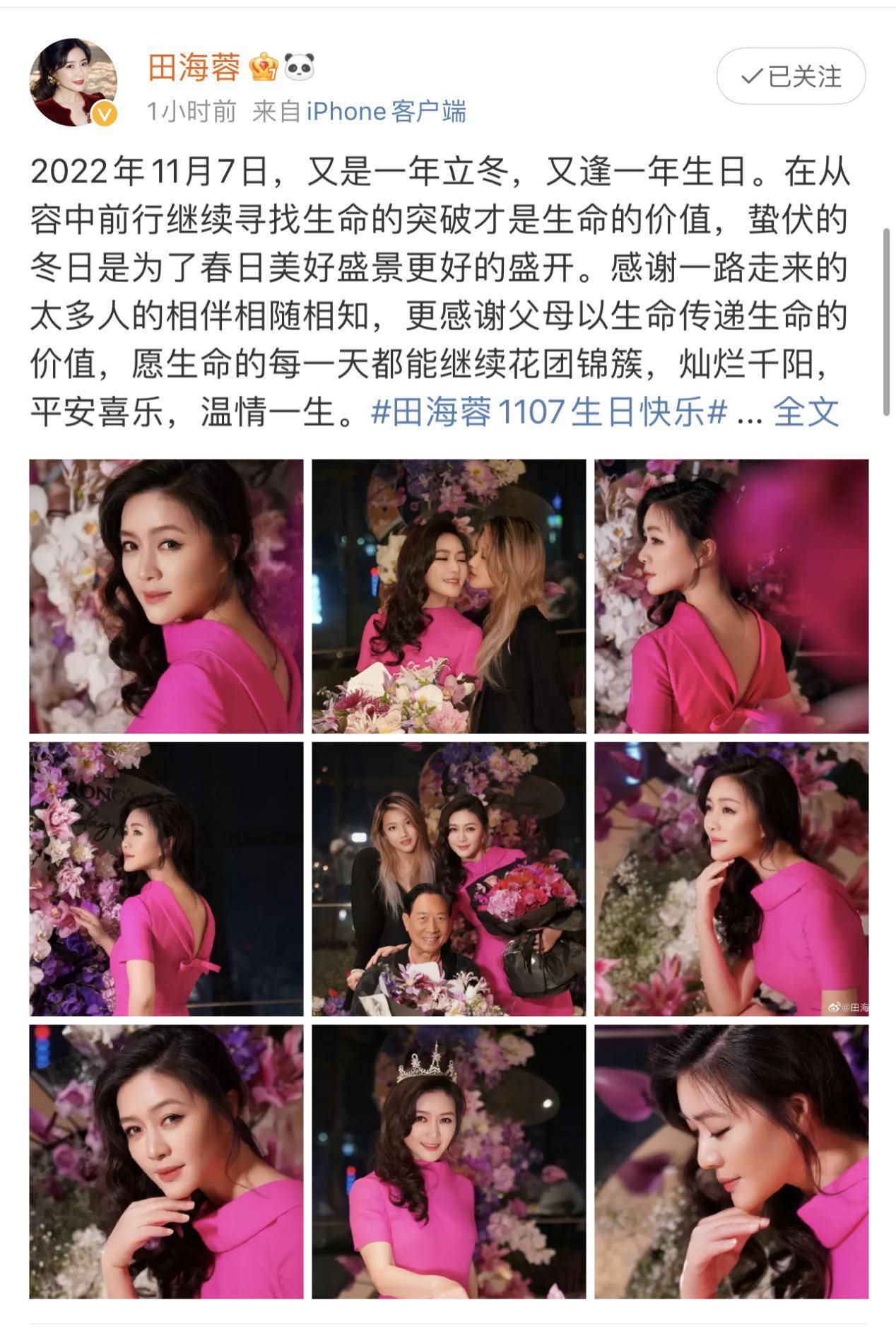
Task: Open the #田海蓉1107生日快乐# hashtag
Action: pos(549,412)
